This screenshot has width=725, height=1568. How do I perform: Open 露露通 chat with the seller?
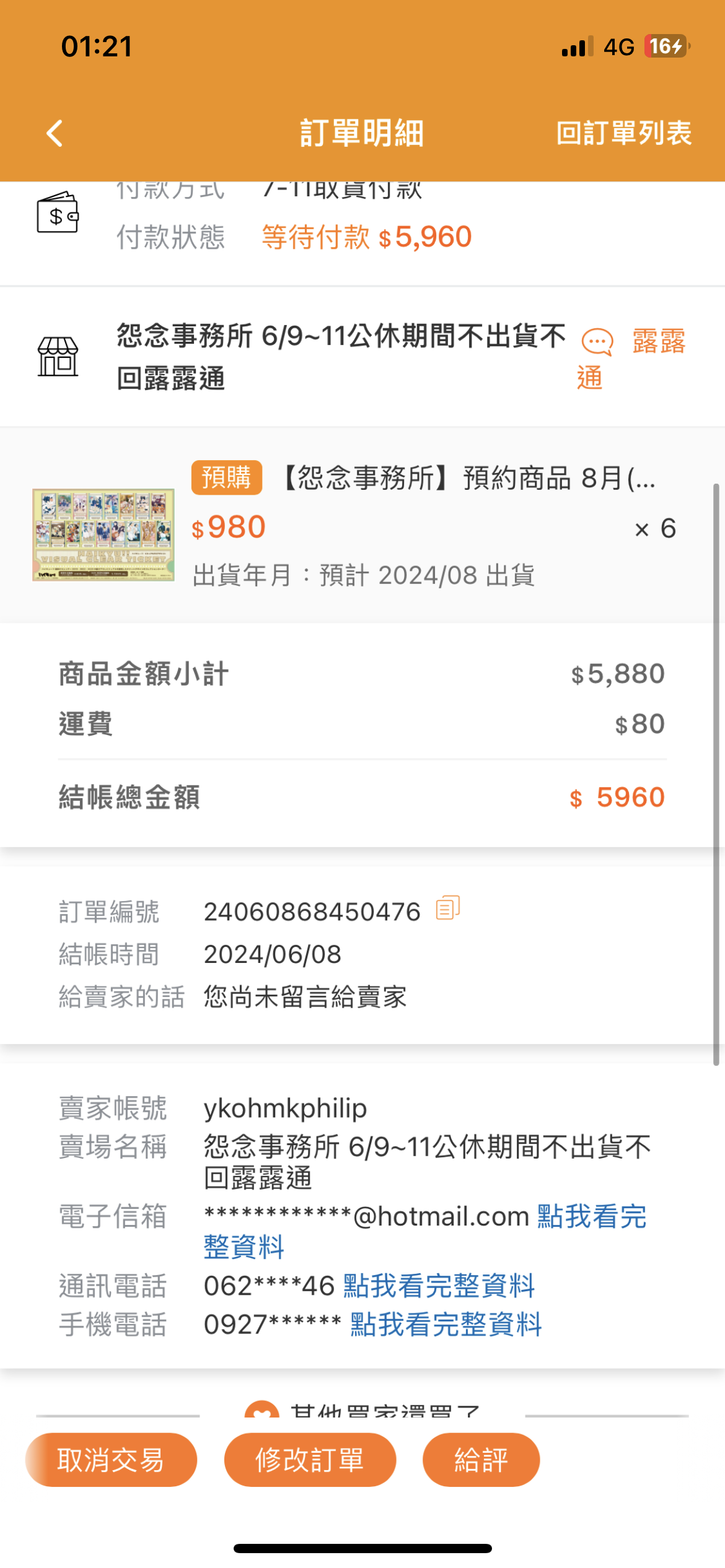632,356
